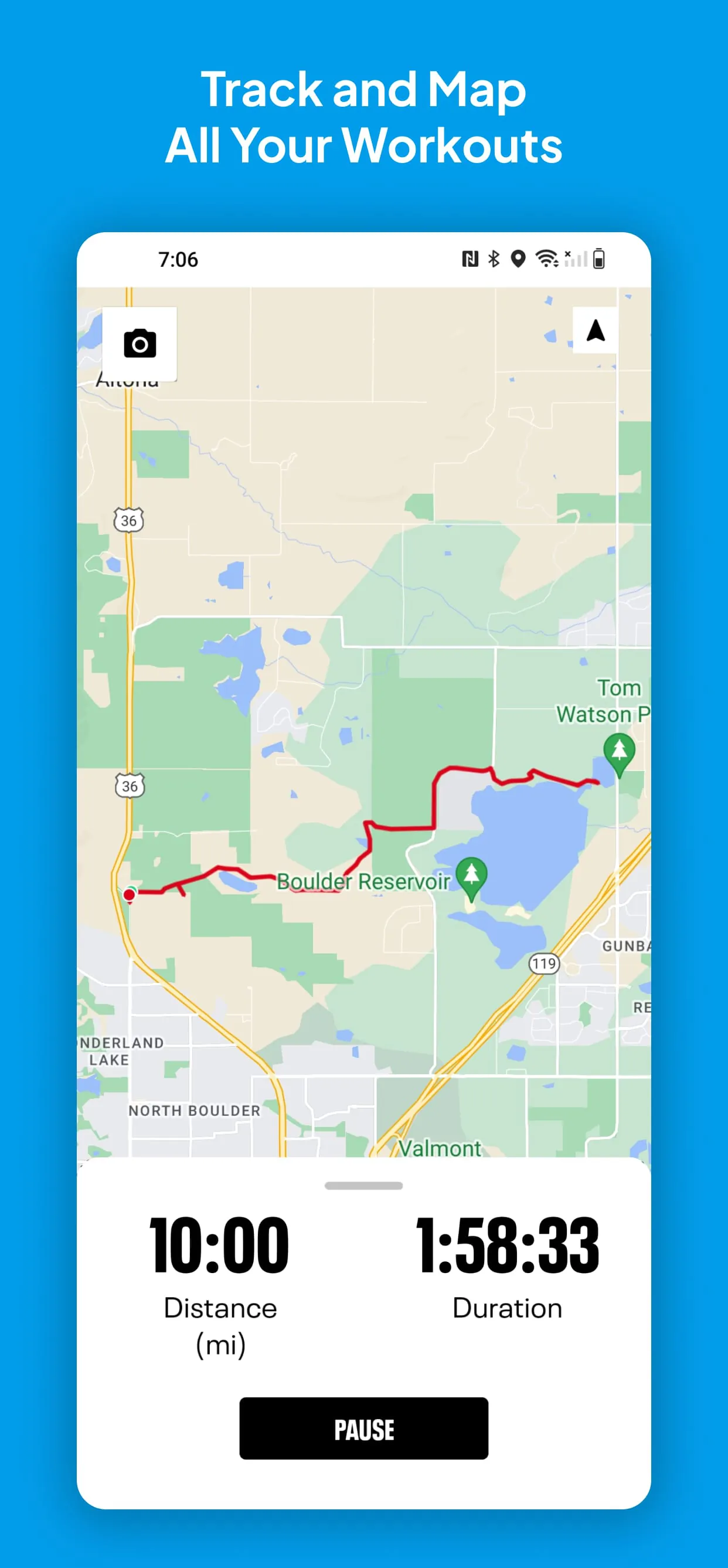728x1568 pixels.
Task: Expand the stats panel via drag handle
Action: (x=363, y=1186)
